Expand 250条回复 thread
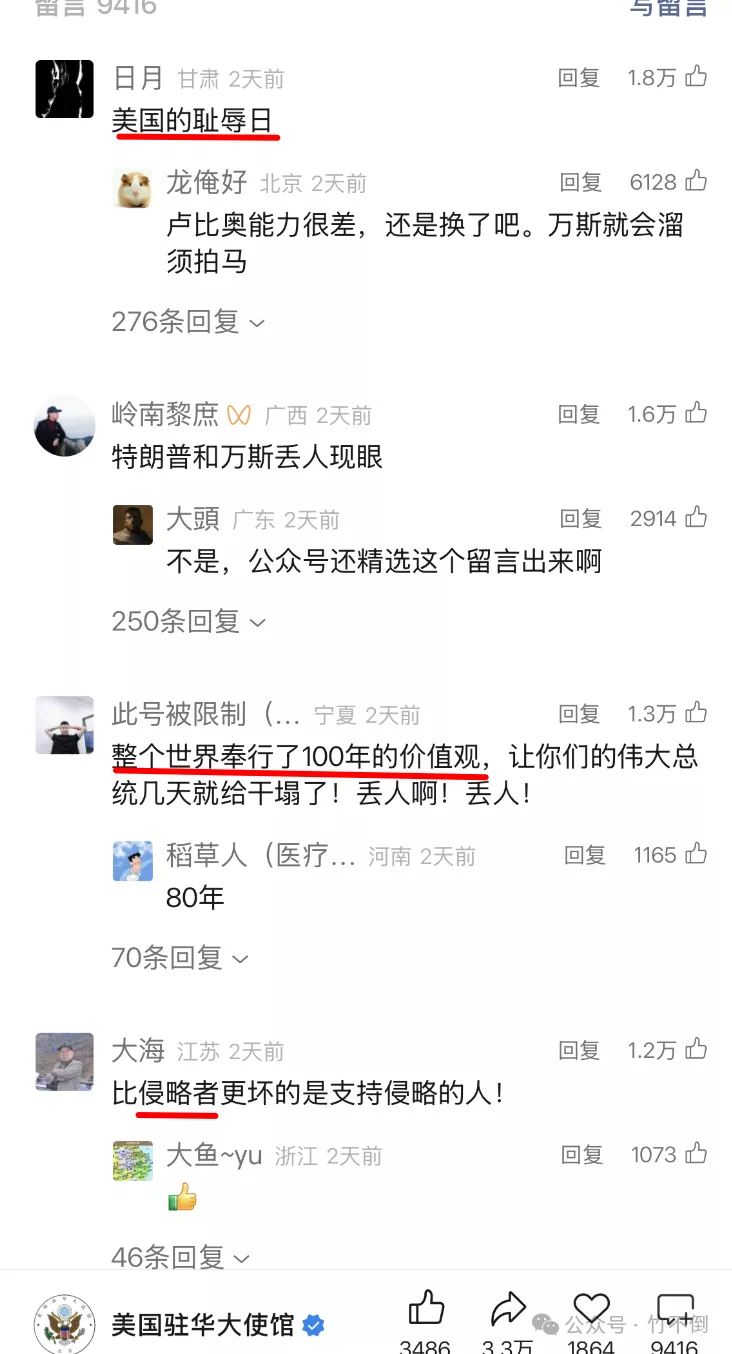The width and height of the screenshot is (732, 1354). click(x=188, y=621)
